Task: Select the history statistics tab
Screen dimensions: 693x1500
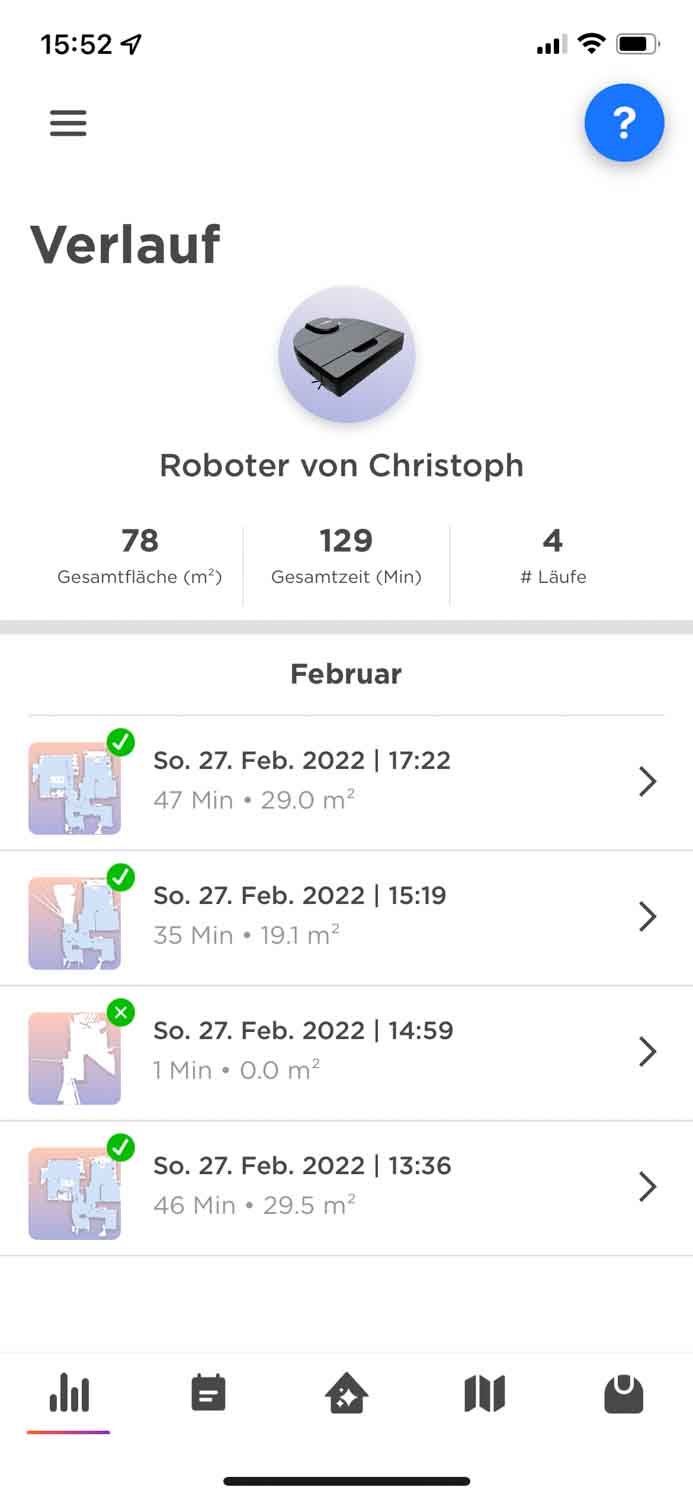Action: point(69,1393)
